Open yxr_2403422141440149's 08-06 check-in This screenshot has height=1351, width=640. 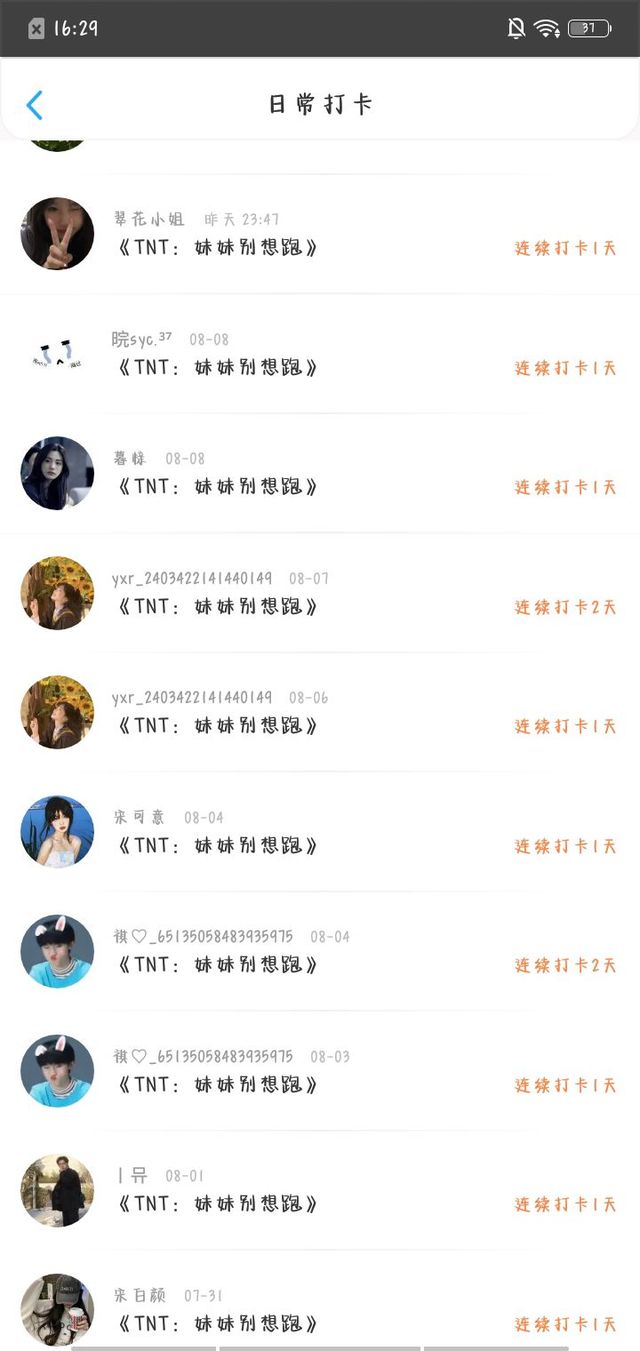[320, 712]
